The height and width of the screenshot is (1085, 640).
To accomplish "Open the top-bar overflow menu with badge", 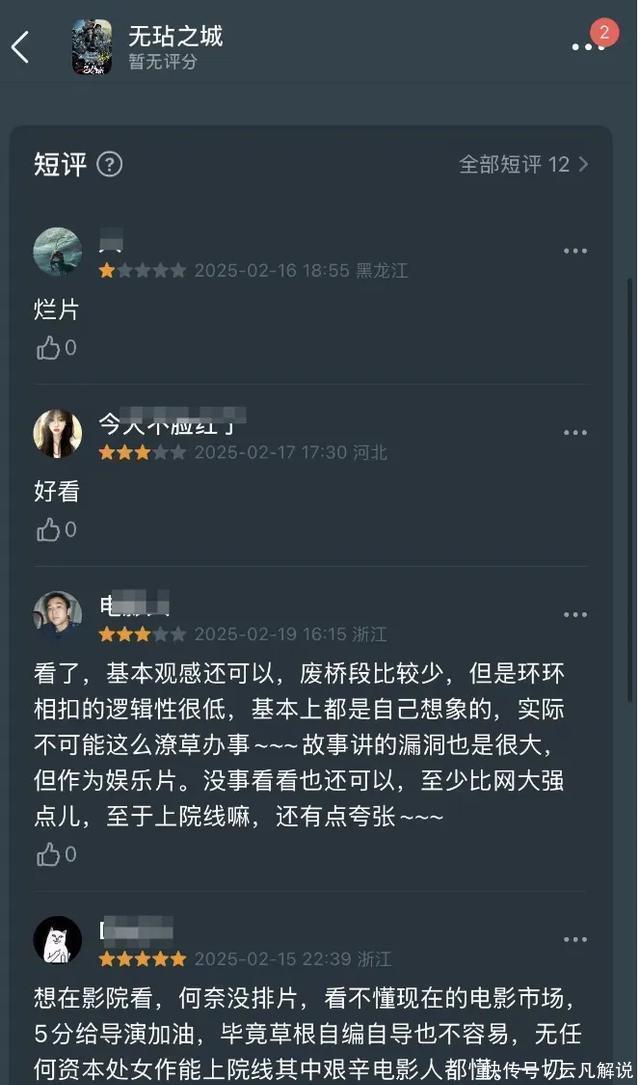I will coord(588,46).
